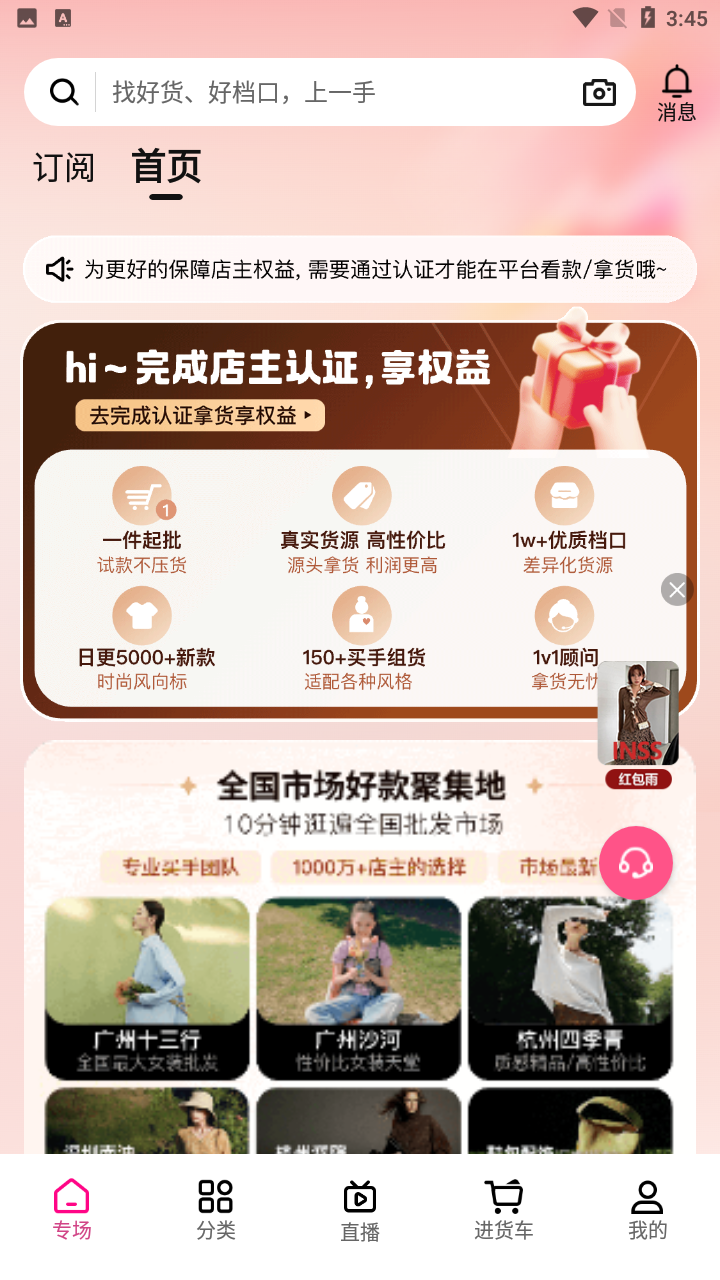This screenshot has width=720, height=1280.
Task: Switch to the 订阅 tab
Action: point(64,168)
